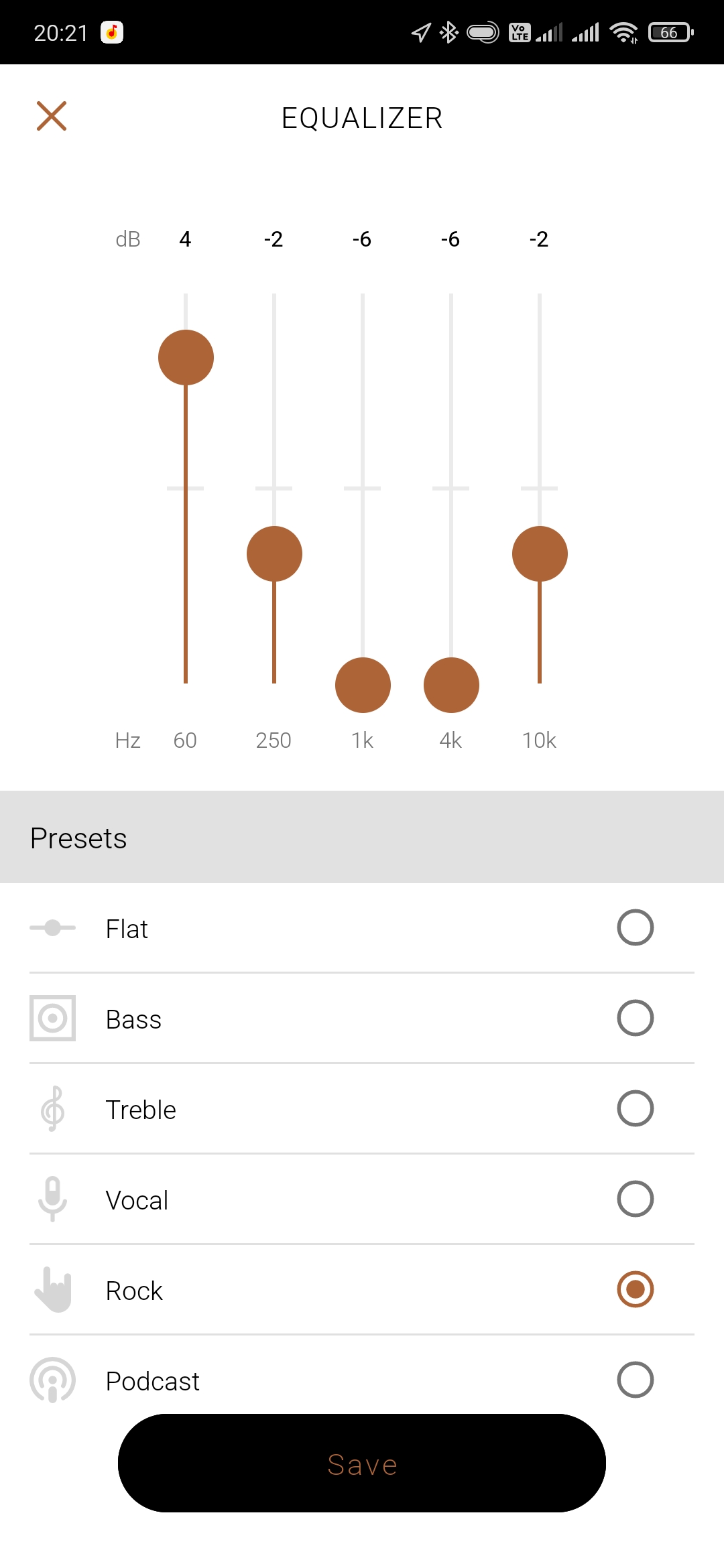
Task: Tap the Rock preset radio button
Action: pyautogui.click(x=635, y=1289)
